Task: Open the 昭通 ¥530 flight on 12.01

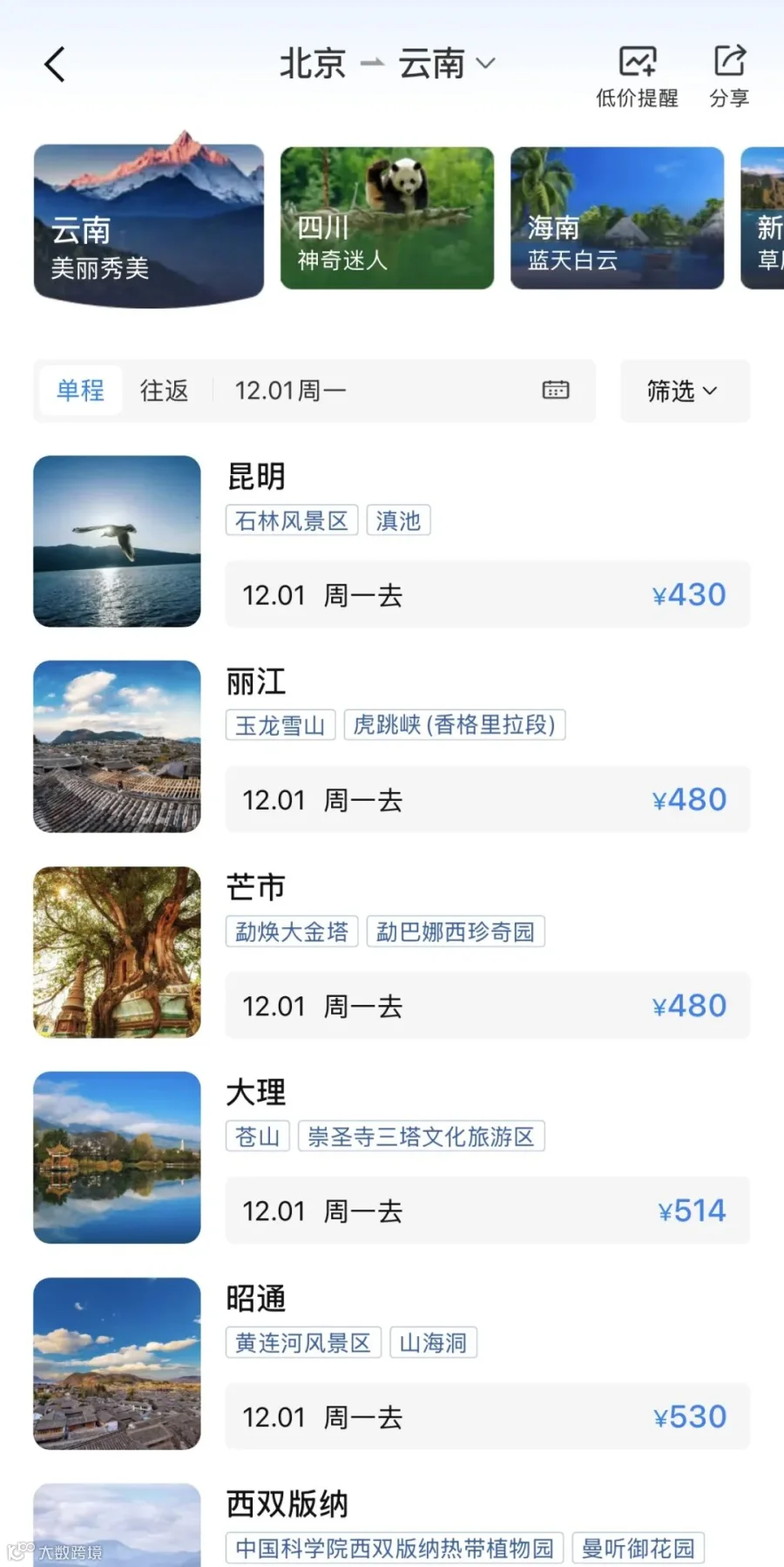Action: (487, 1417)
